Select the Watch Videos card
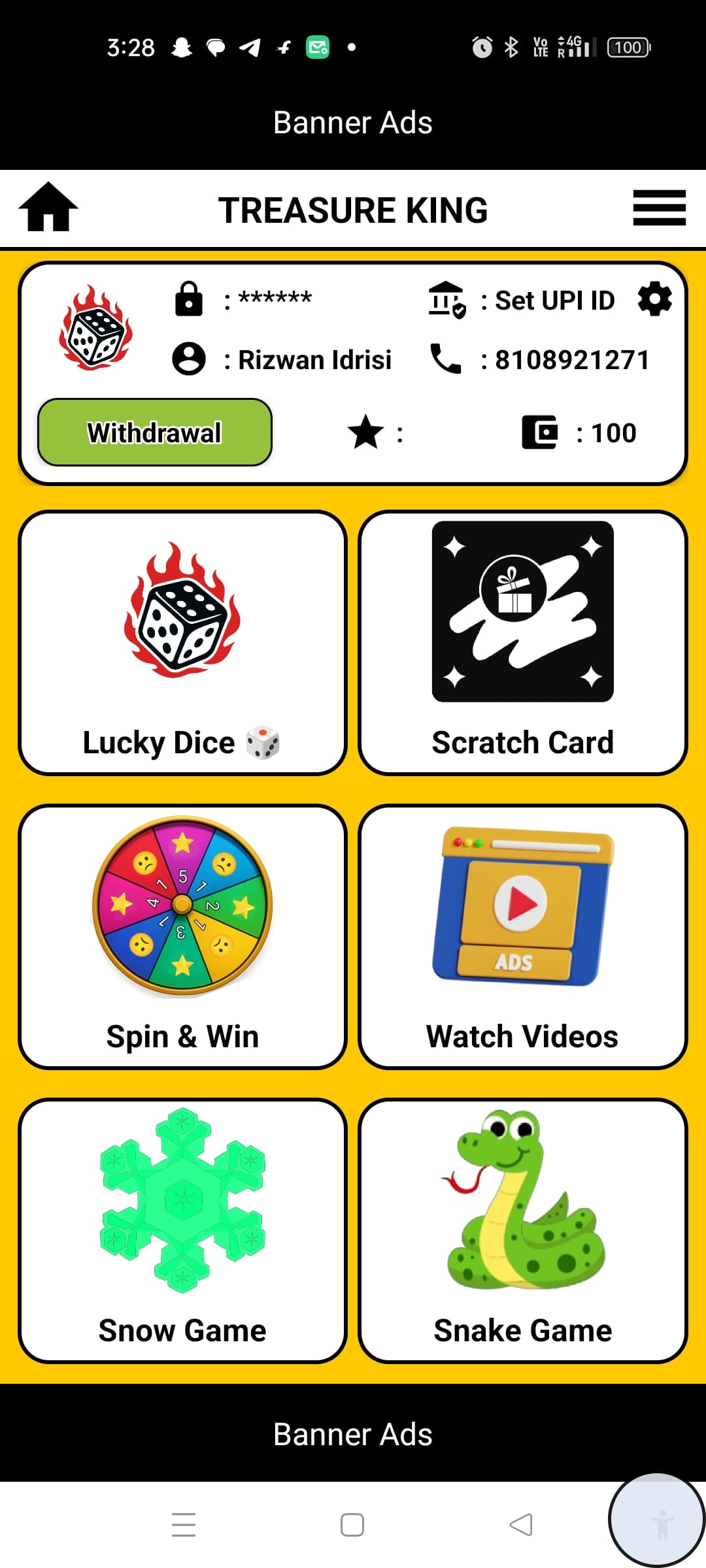Viewport: 706px width, 1568px height. click(523, 938)
